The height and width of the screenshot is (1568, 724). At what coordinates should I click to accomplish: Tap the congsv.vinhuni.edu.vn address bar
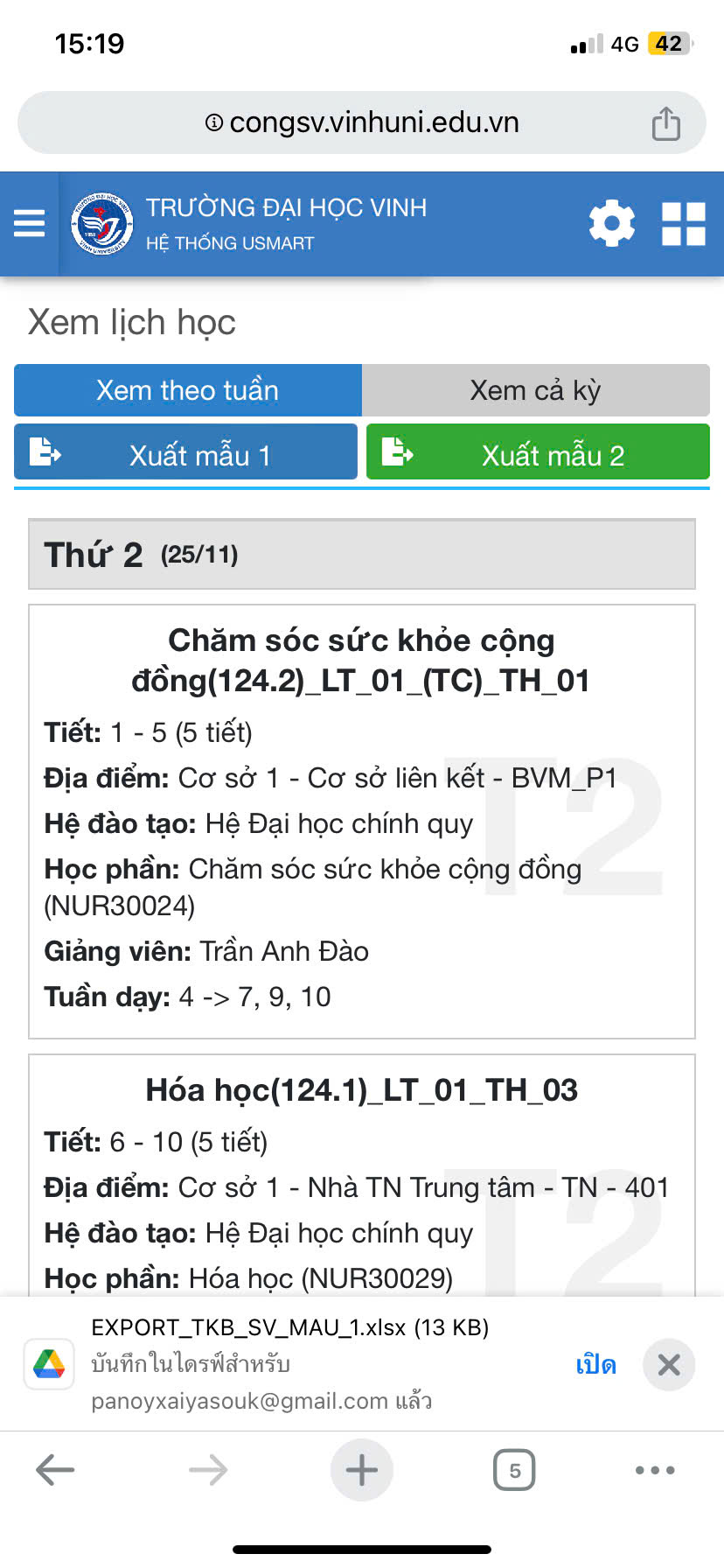pyautogui.click(x=362, y=122)
